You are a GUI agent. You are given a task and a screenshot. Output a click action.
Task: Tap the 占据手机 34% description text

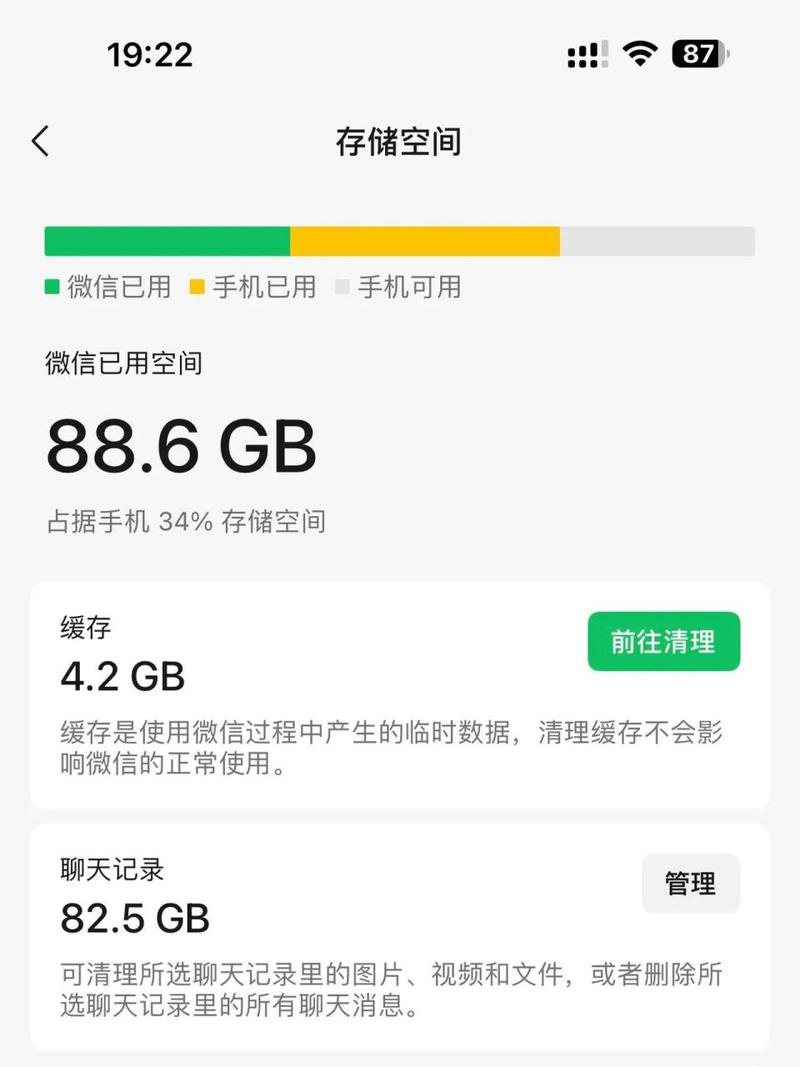(188, 519)
